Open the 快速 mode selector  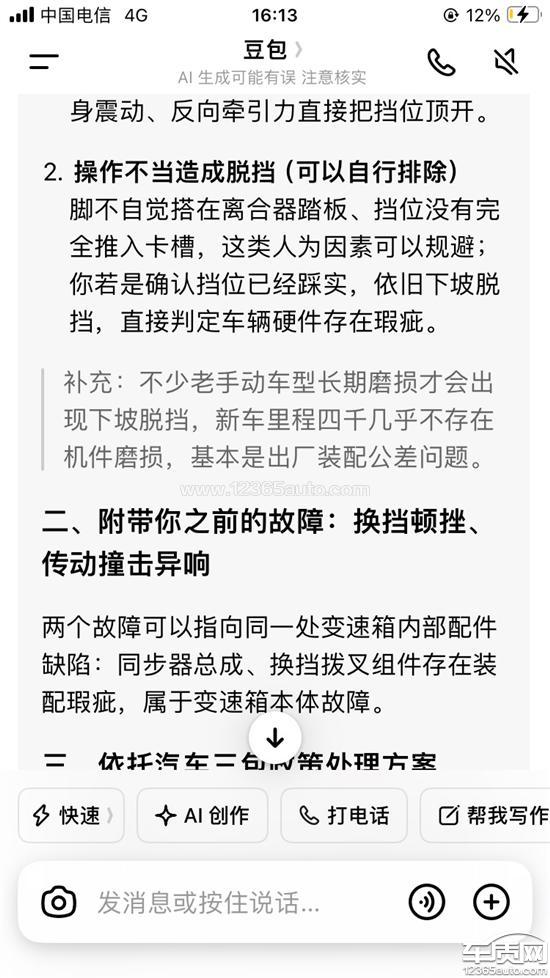71,815
